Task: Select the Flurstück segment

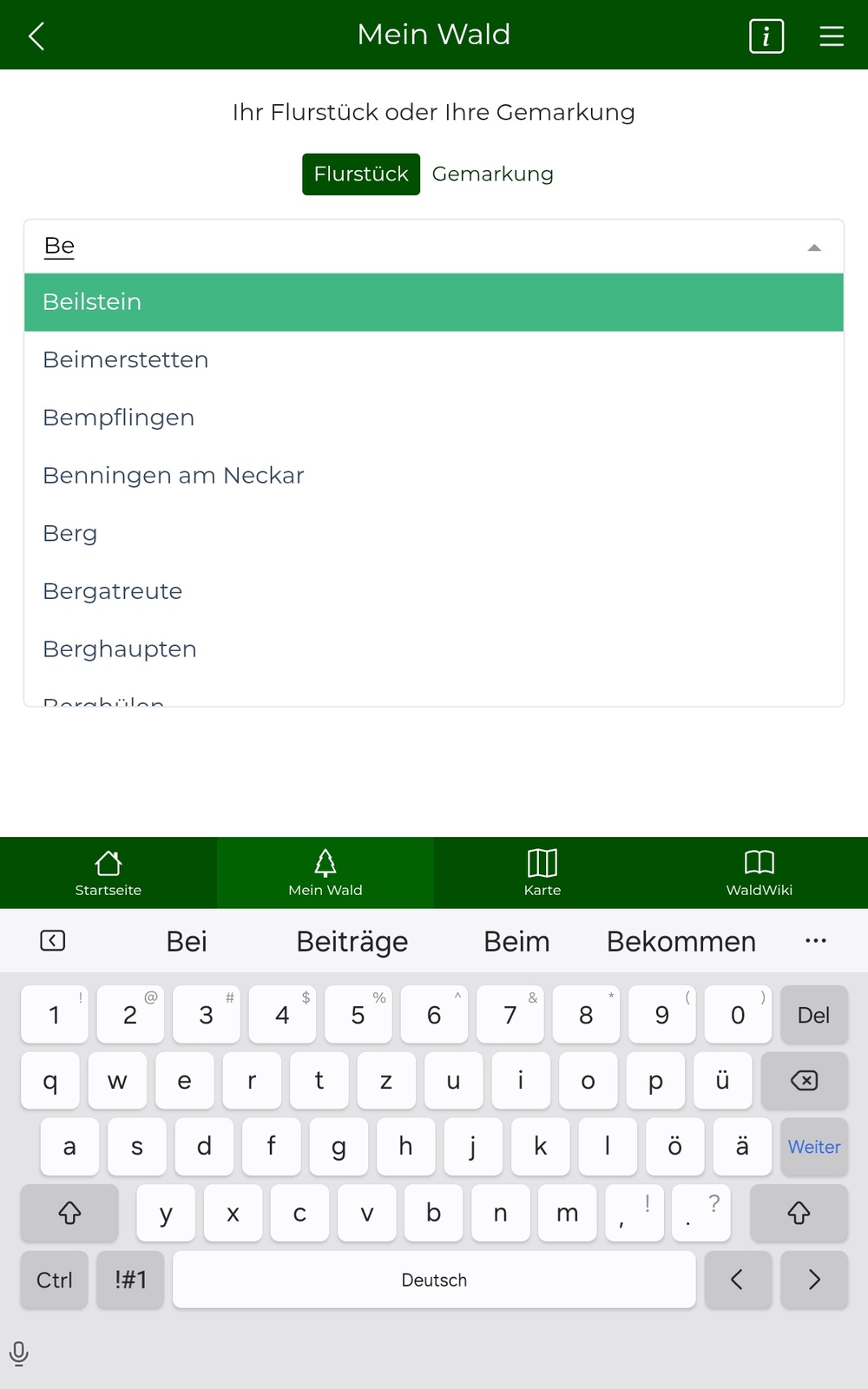Action: [361, 174]
